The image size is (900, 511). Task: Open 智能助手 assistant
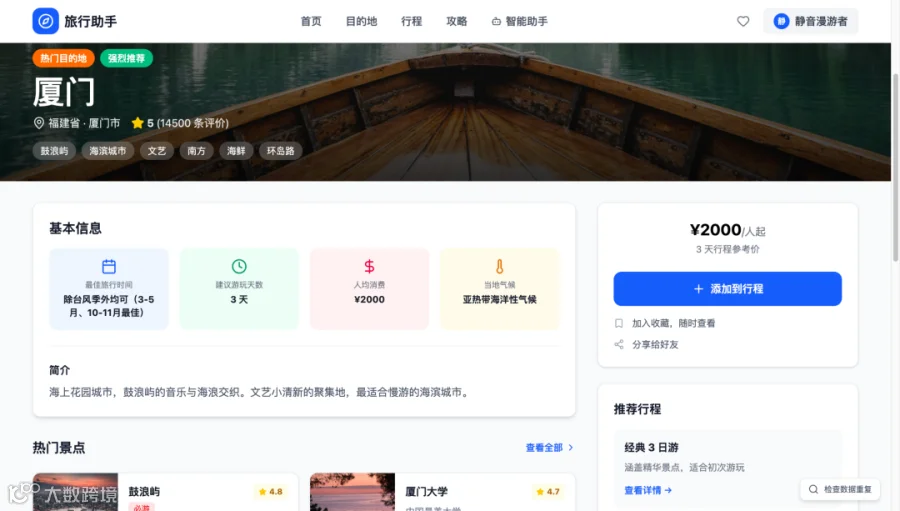coord(519,21)
